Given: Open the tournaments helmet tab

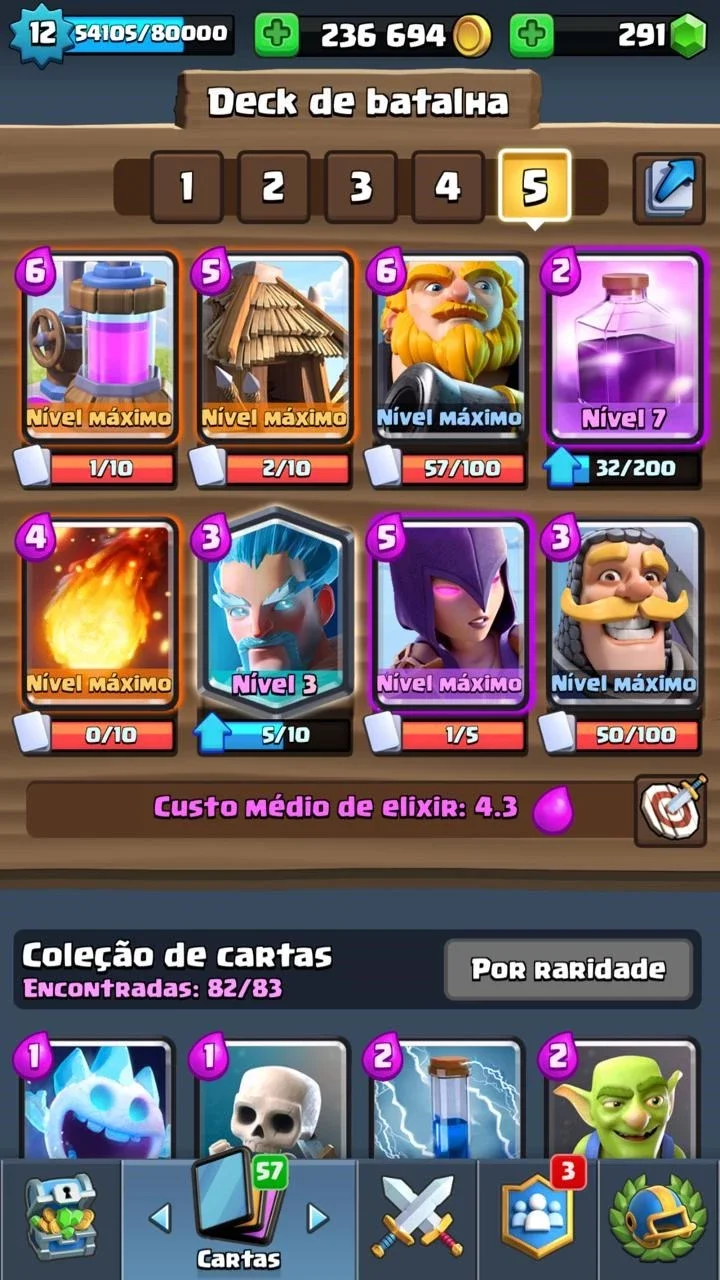Looking at the screenshot, I should coord(658,1216).
